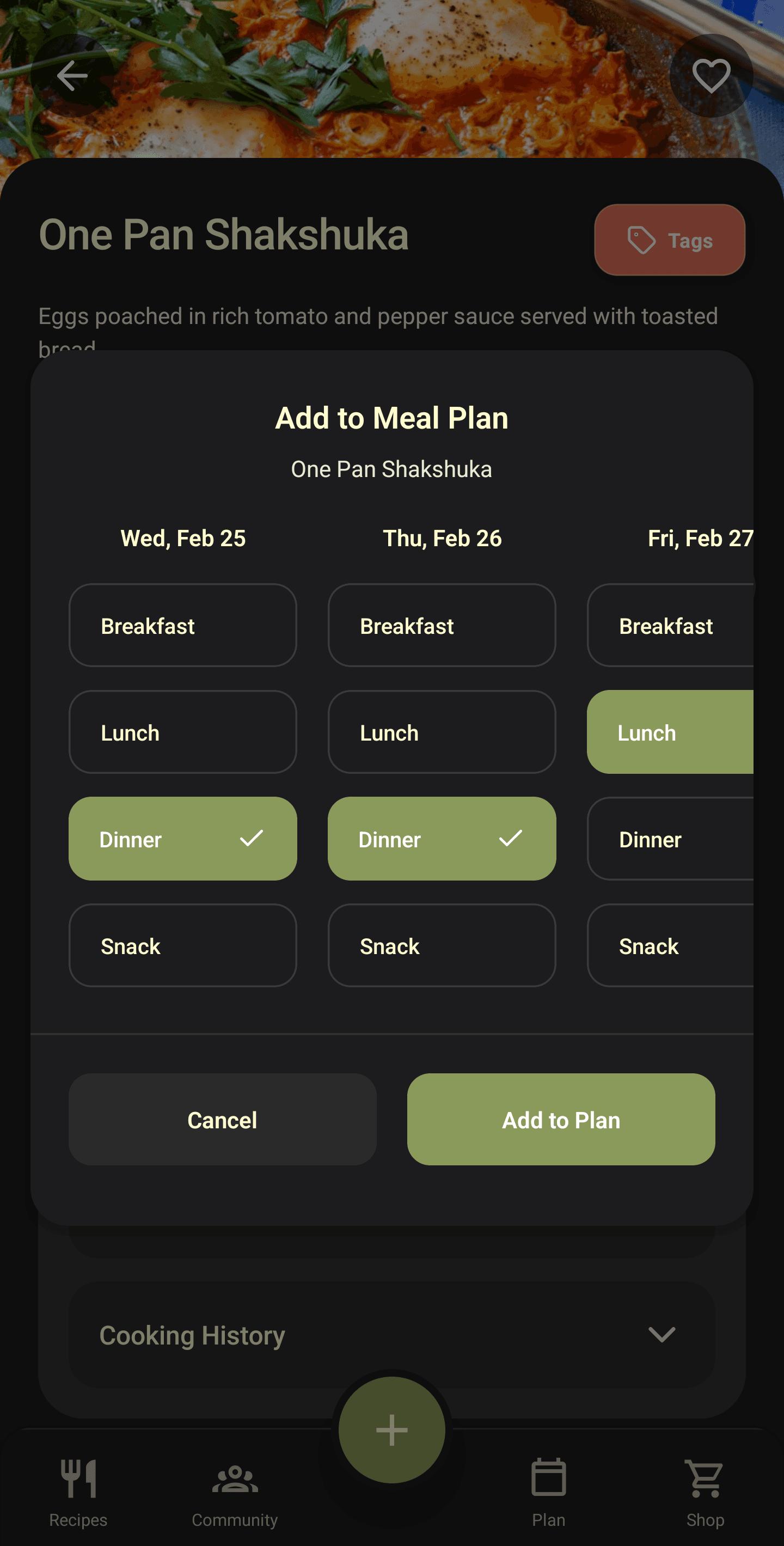
Task: Select Snack on Thu, Feb 26
Action: pyautogui.click(x=442, y=946)
